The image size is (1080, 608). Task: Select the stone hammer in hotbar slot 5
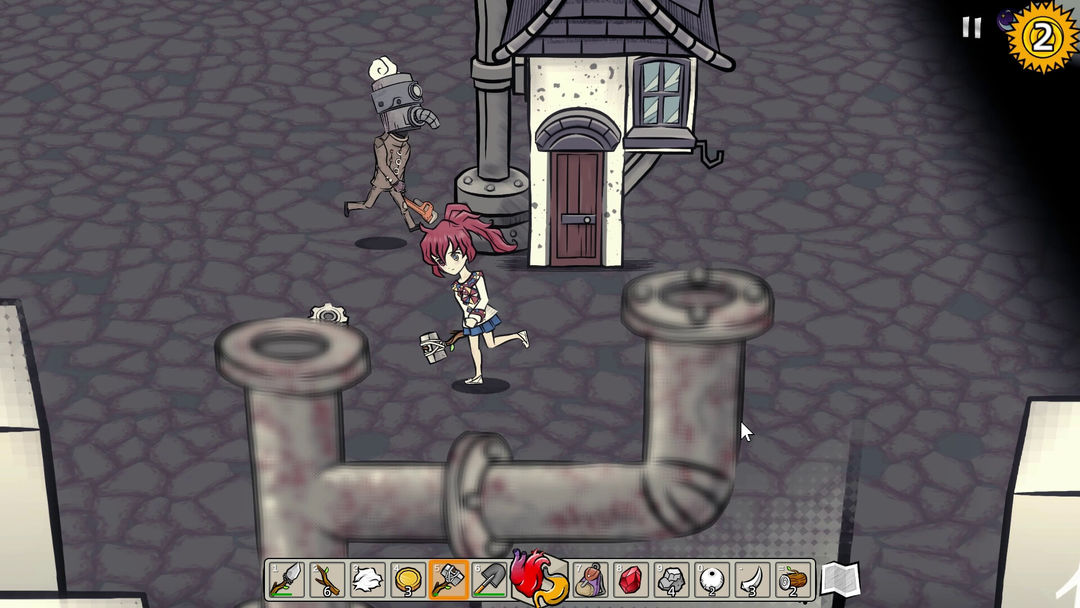[448, 580]
